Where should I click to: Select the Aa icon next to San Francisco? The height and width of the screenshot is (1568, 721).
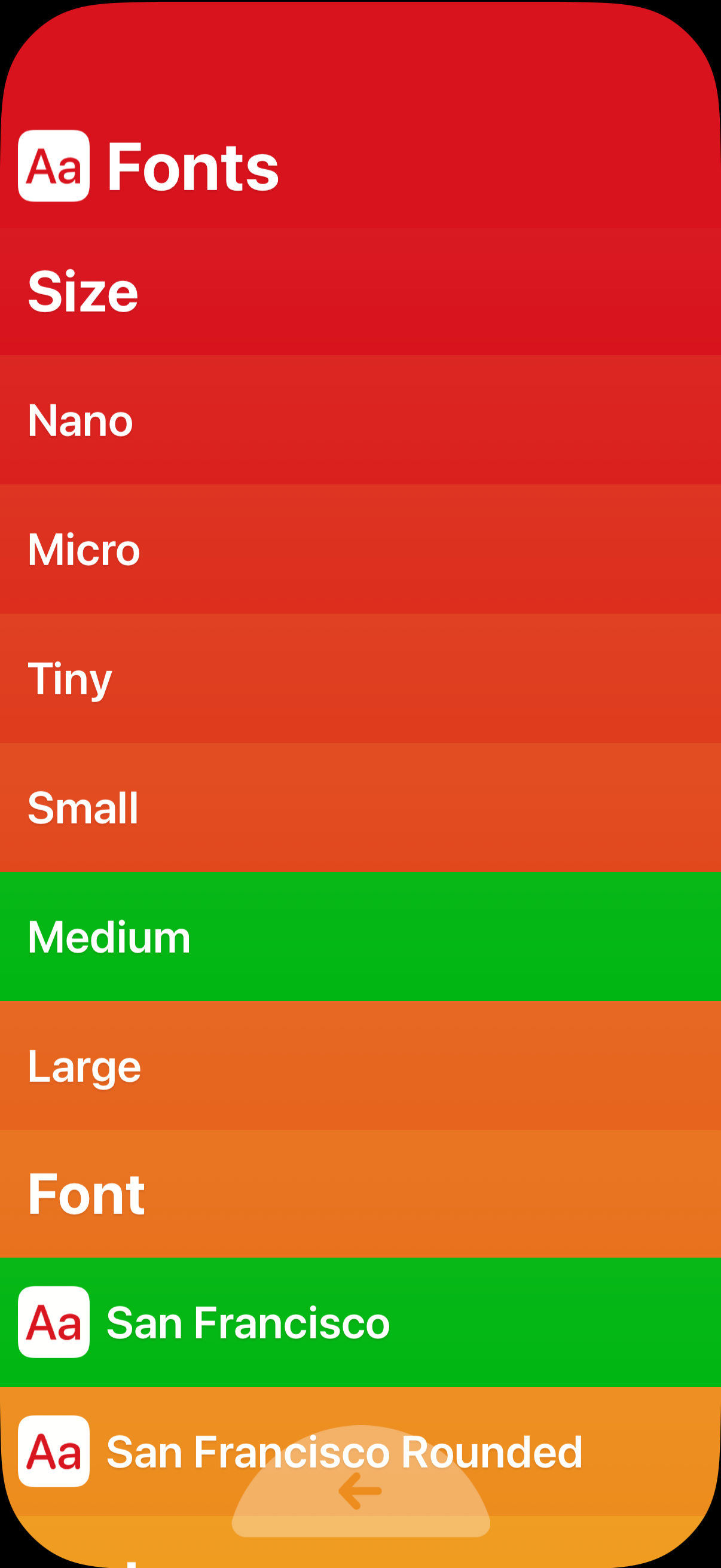click(x=54, y=1321)
